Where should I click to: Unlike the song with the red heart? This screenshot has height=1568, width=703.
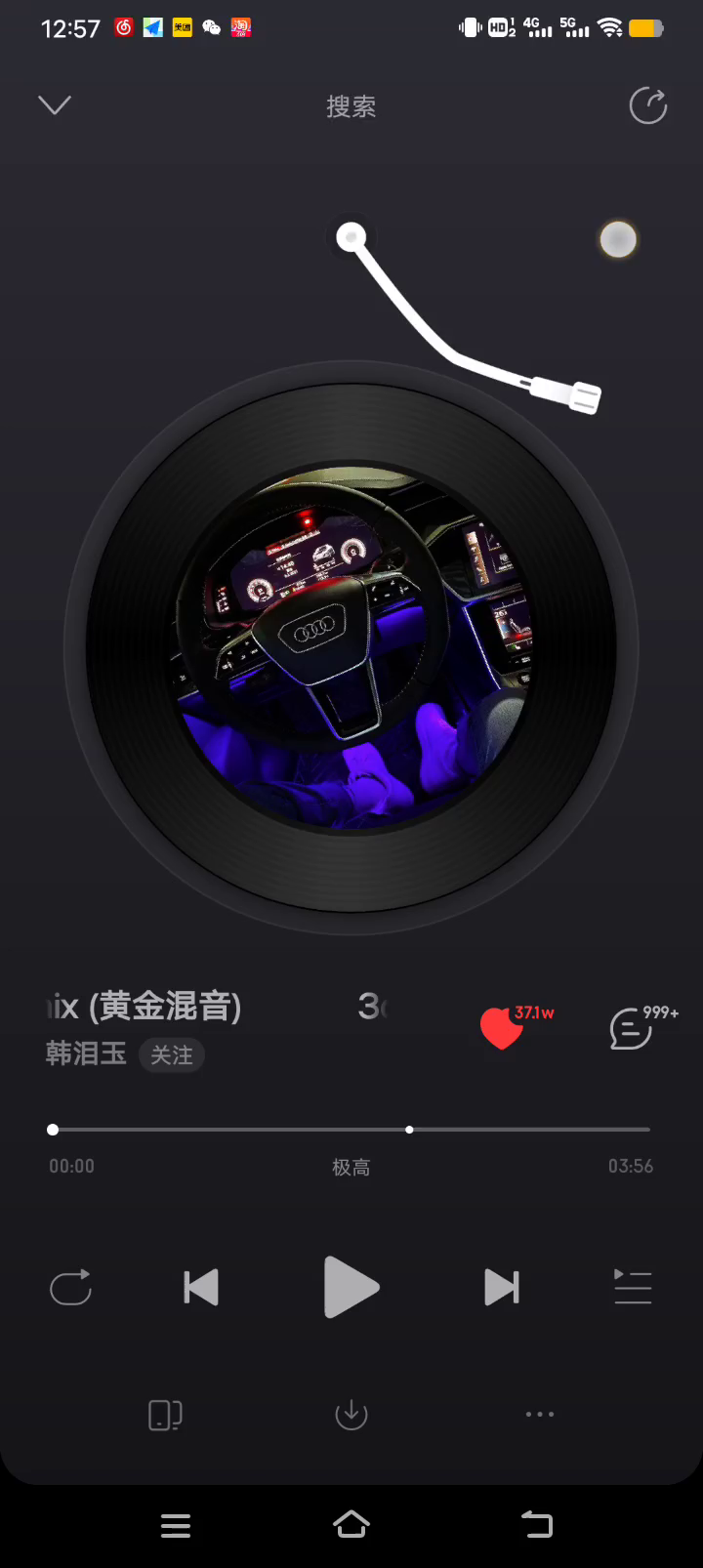click(x=502, y=1028)
